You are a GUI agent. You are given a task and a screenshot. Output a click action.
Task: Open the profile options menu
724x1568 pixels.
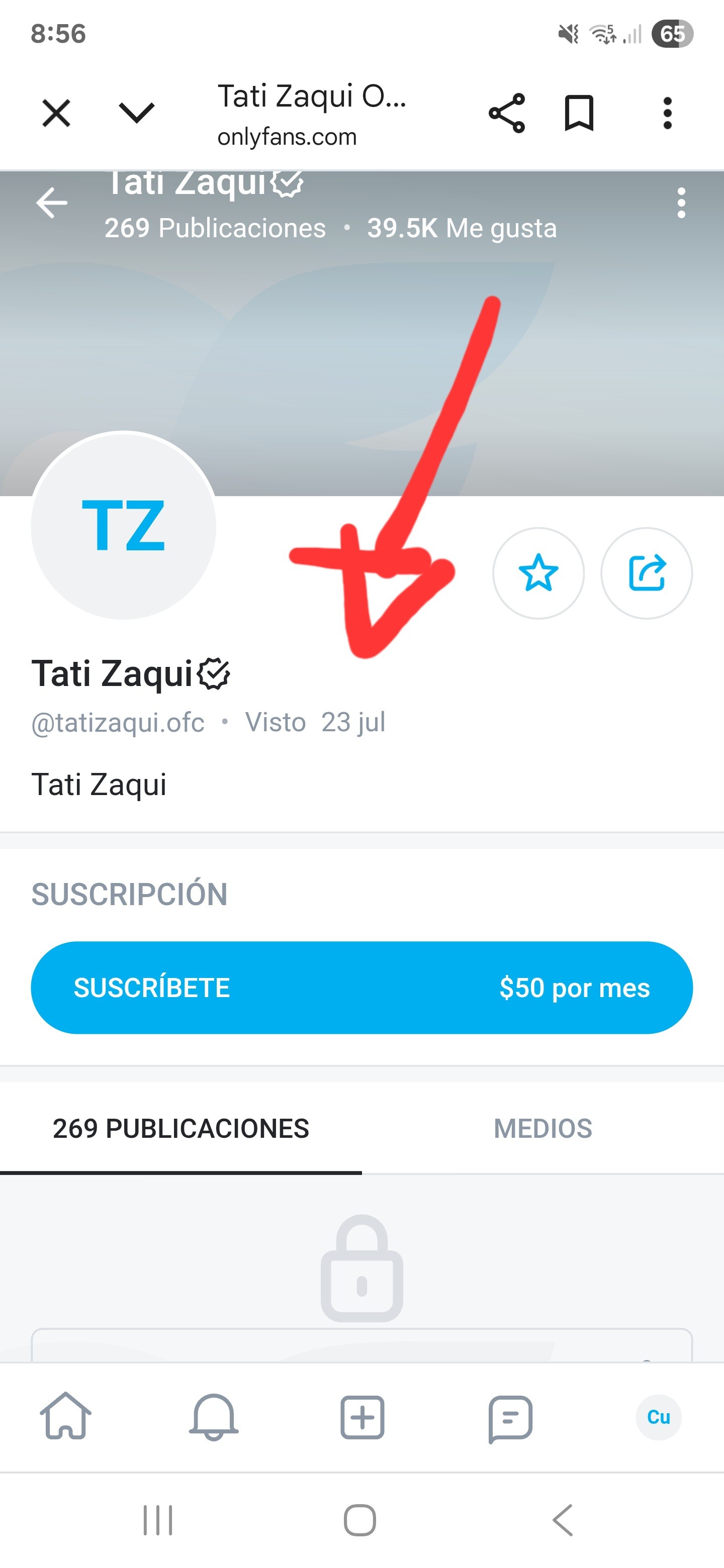pos(681,203)
